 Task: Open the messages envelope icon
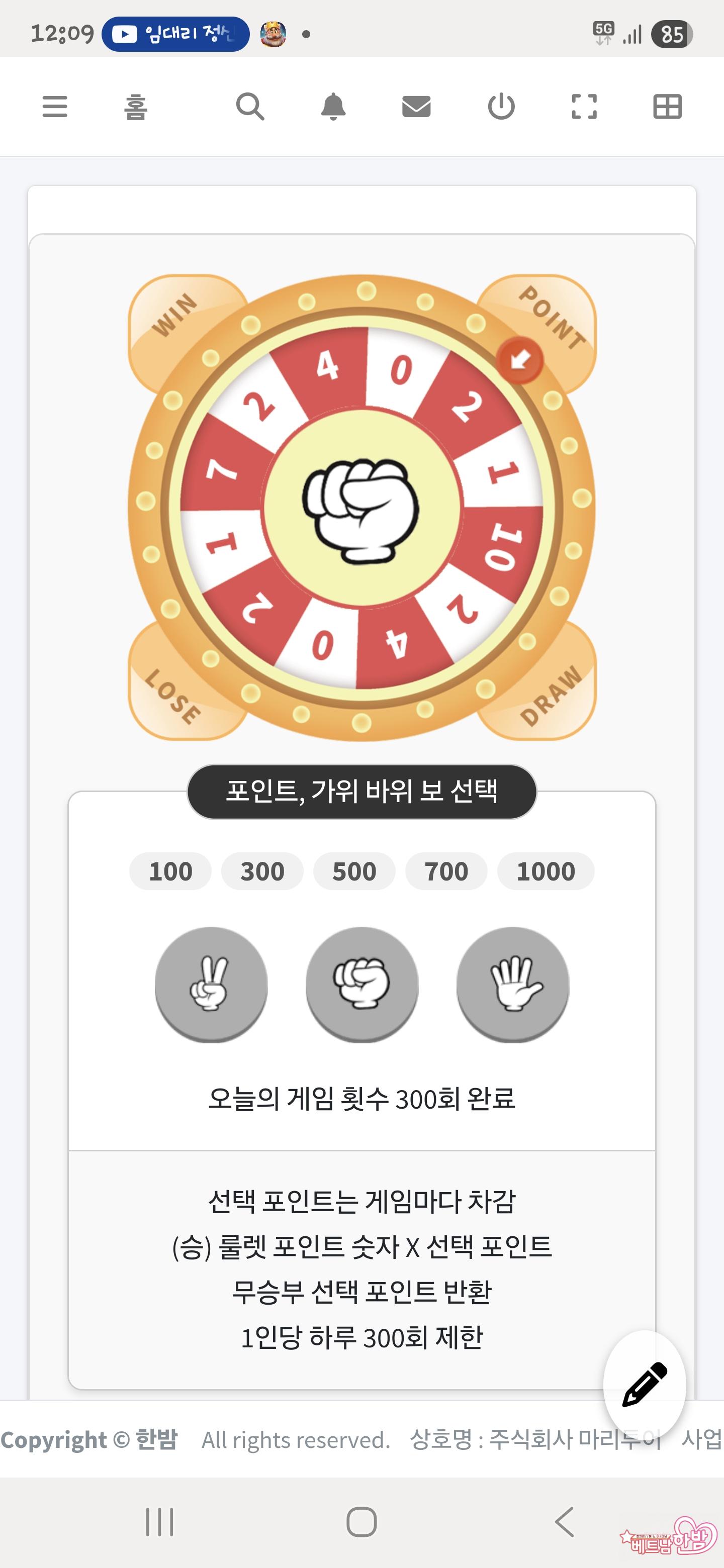416,107
